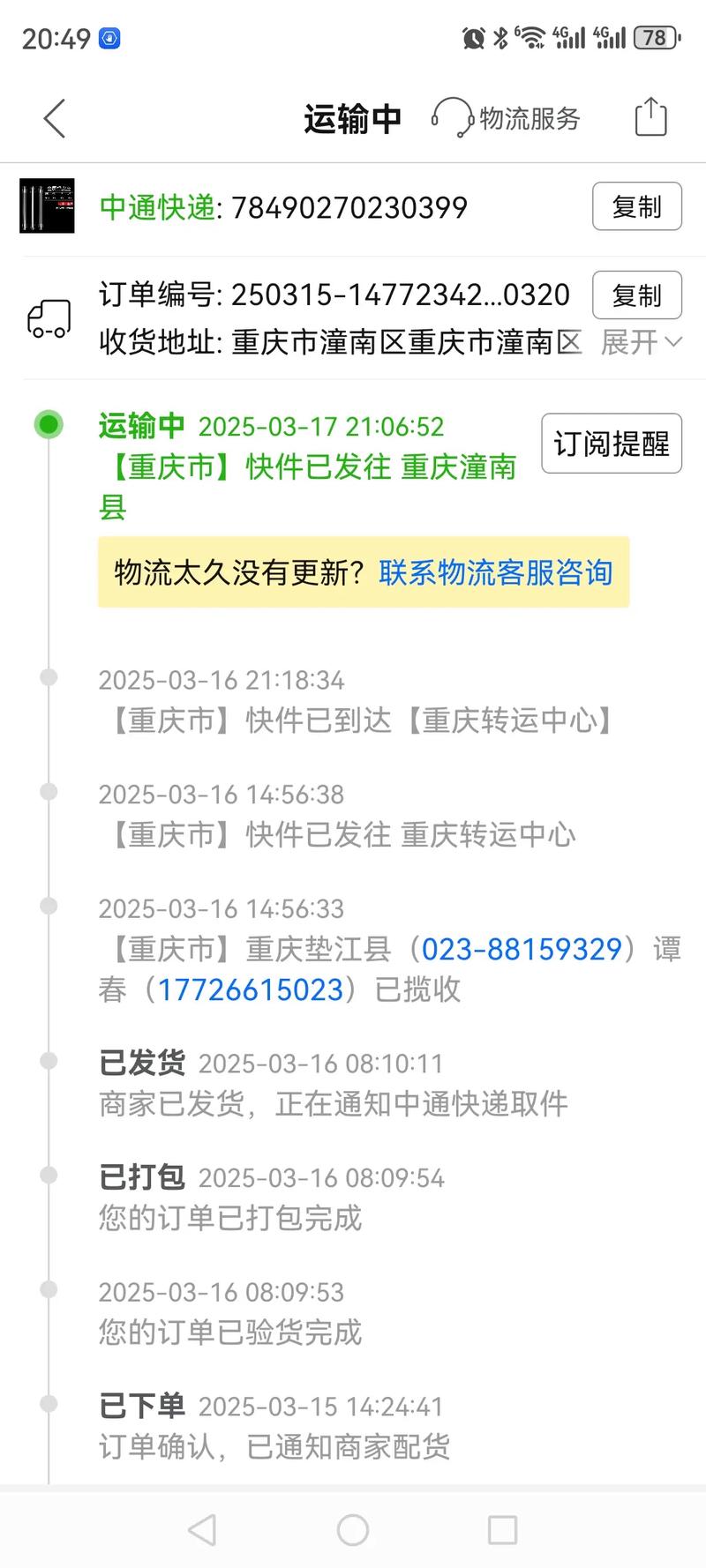Viewport: 706px width, 1568px height.
Task: Copy the ZTO tracking number 78490270230399
Action: click(636, 206)
